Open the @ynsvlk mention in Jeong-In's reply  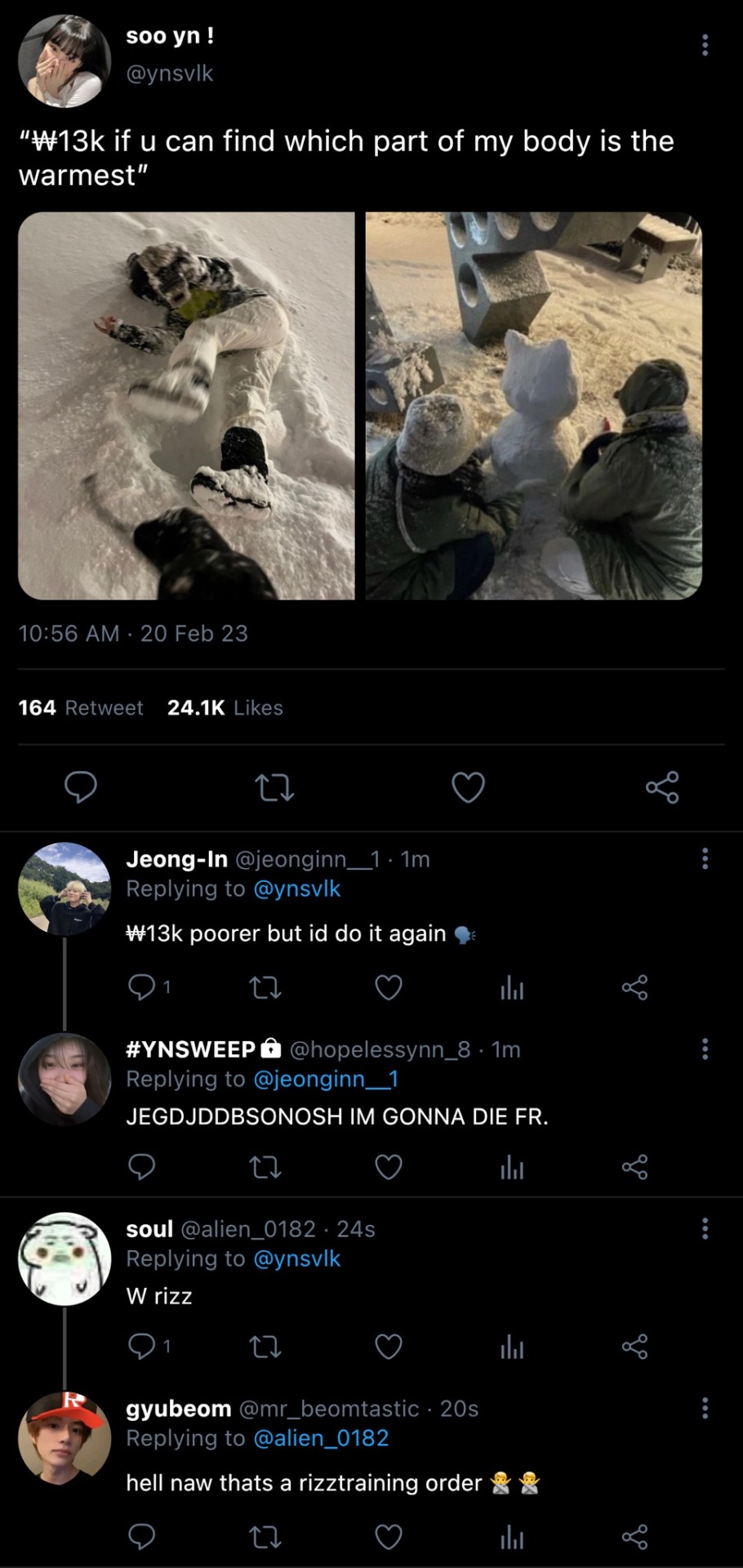(296, 889)
